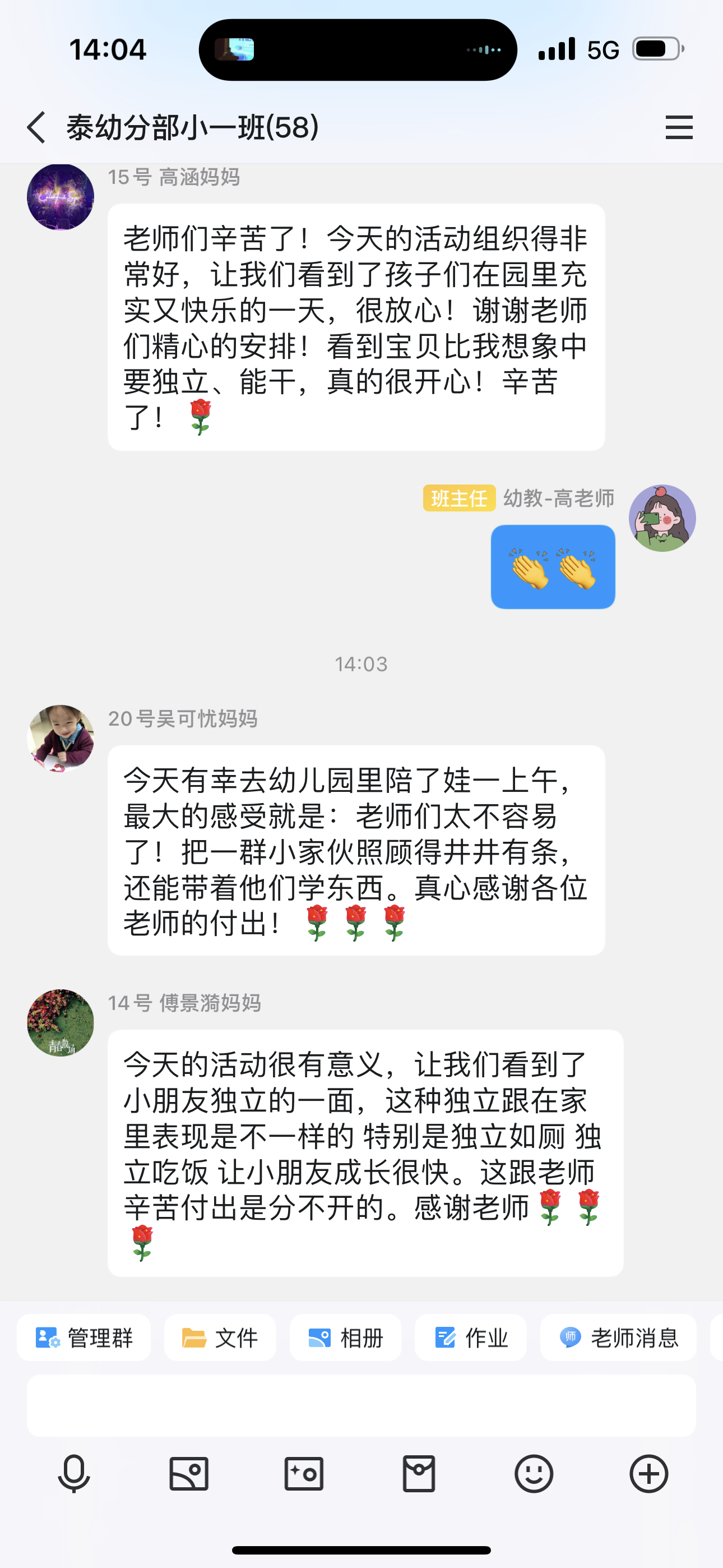The height and width of the screenshot is (1568, 723).
Task: View 幼教-高老师's profile avatar
Action: pos(662,518)
